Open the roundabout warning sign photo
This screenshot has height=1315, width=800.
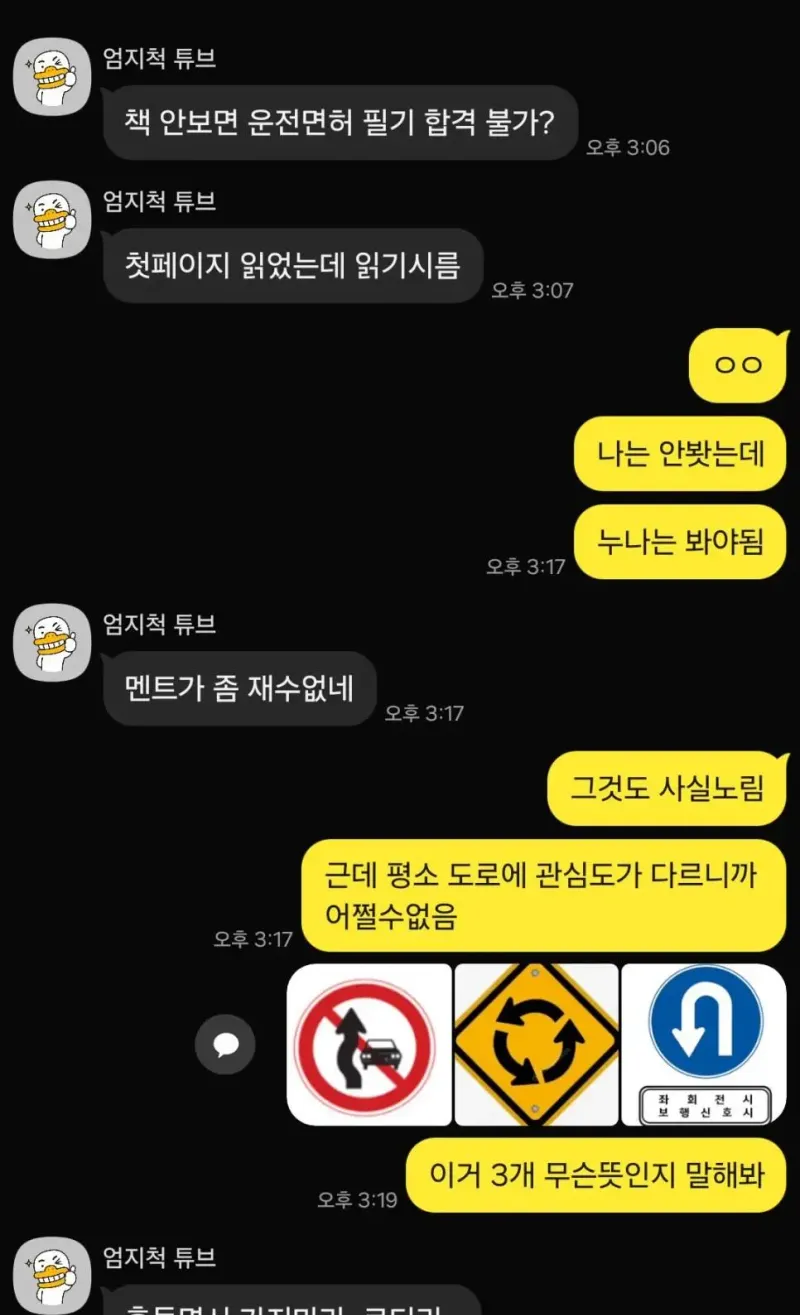(536, 1044)
